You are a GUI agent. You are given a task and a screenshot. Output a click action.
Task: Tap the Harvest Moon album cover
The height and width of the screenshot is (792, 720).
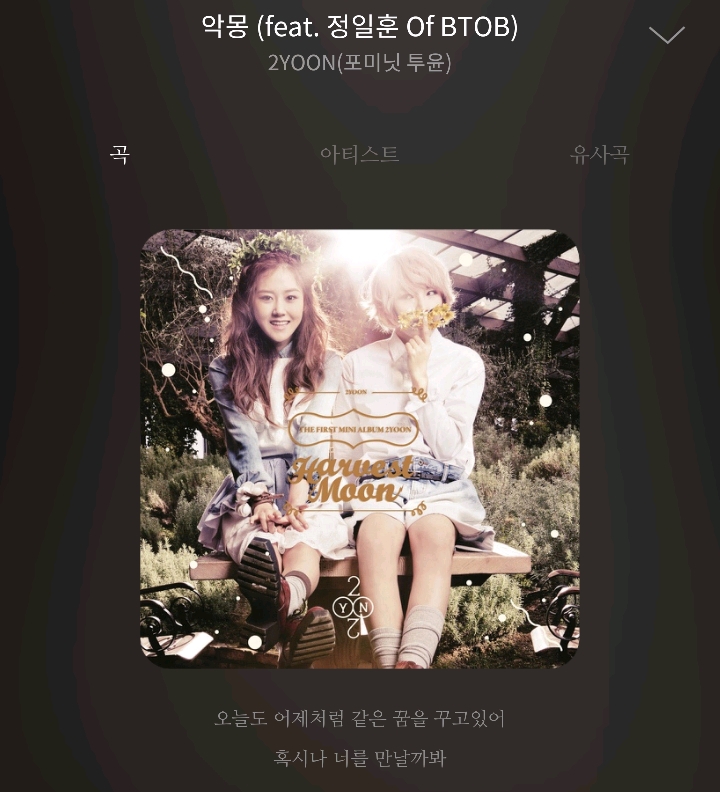pos(360,449)
